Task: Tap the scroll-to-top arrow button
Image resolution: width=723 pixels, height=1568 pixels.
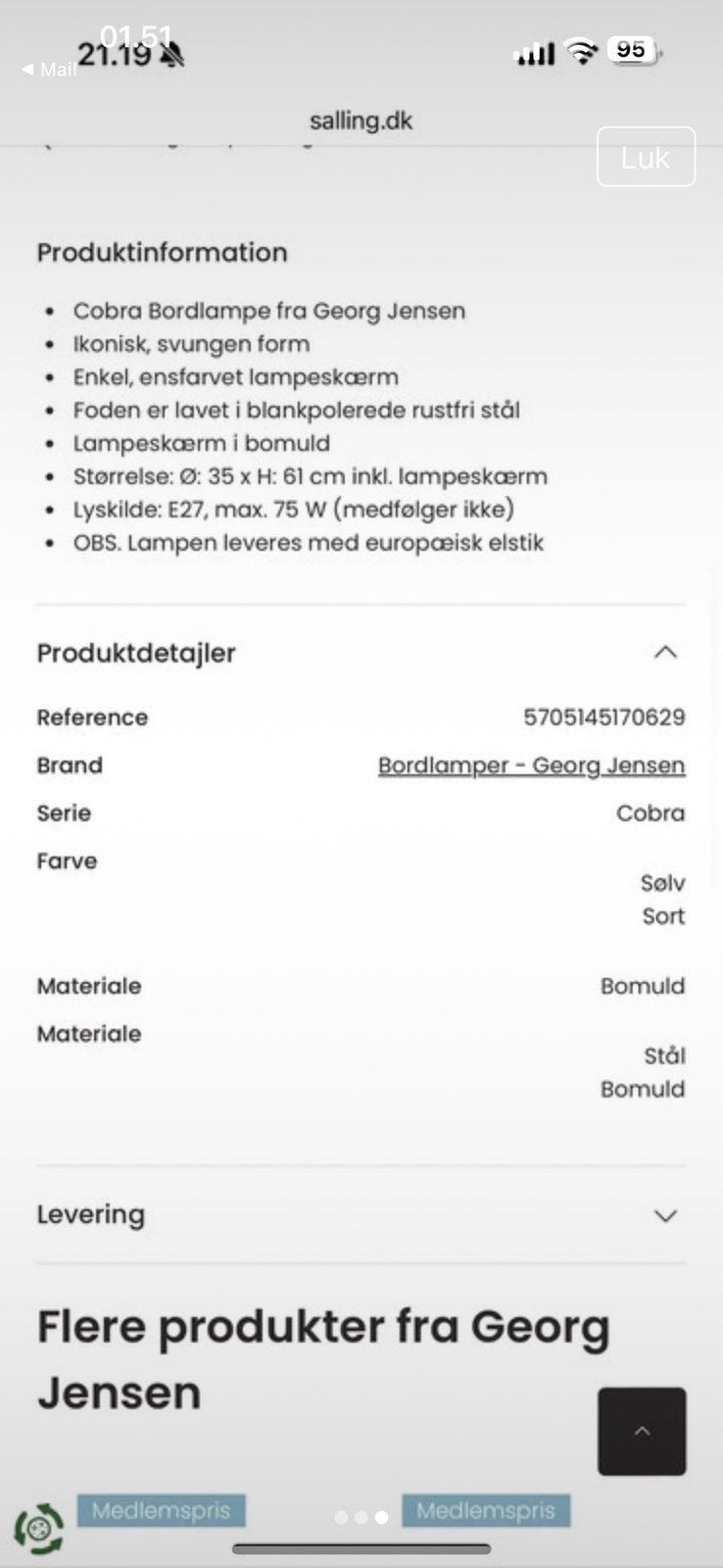Action: [642, 1430]
